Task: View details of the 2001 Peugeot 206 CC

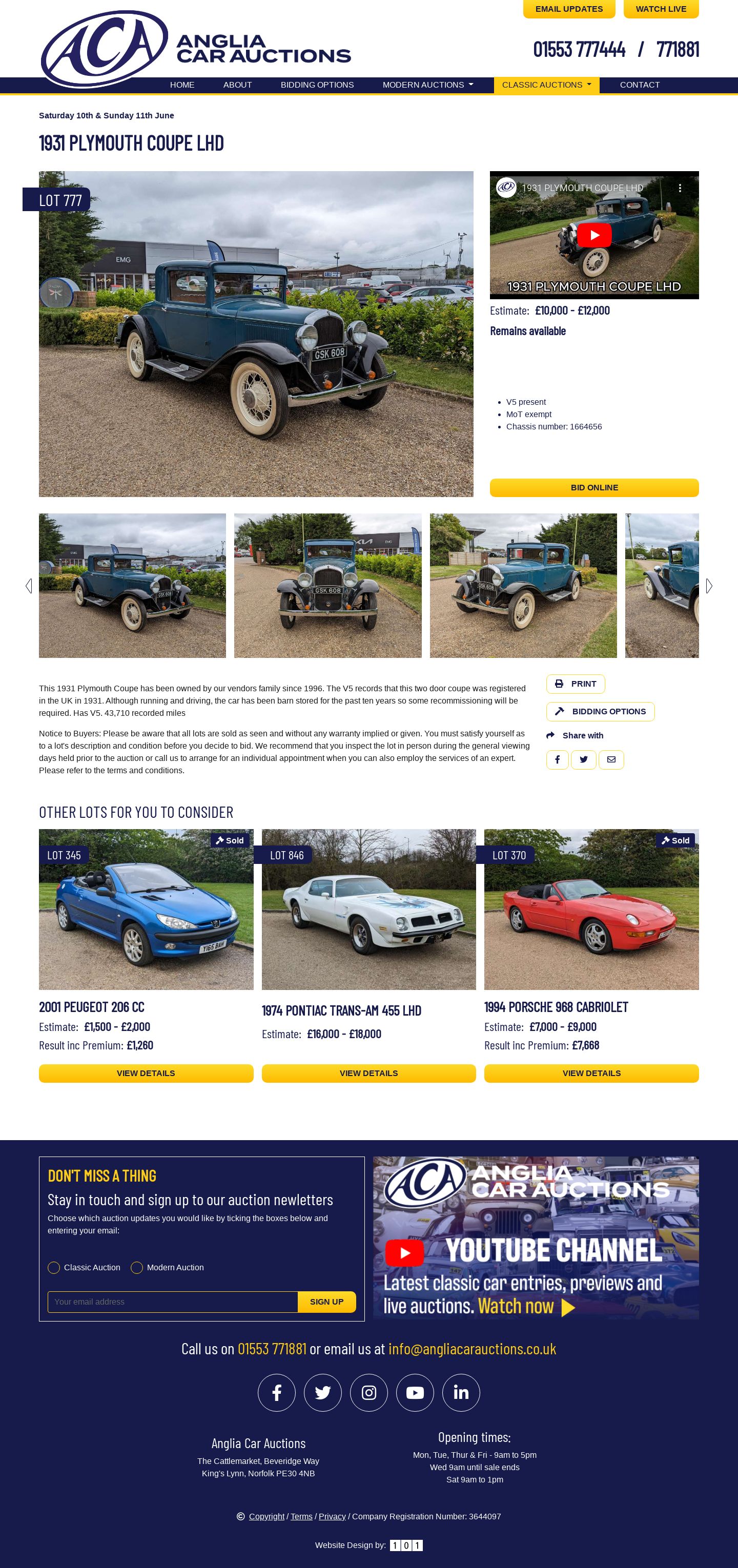Action: 146,1073
